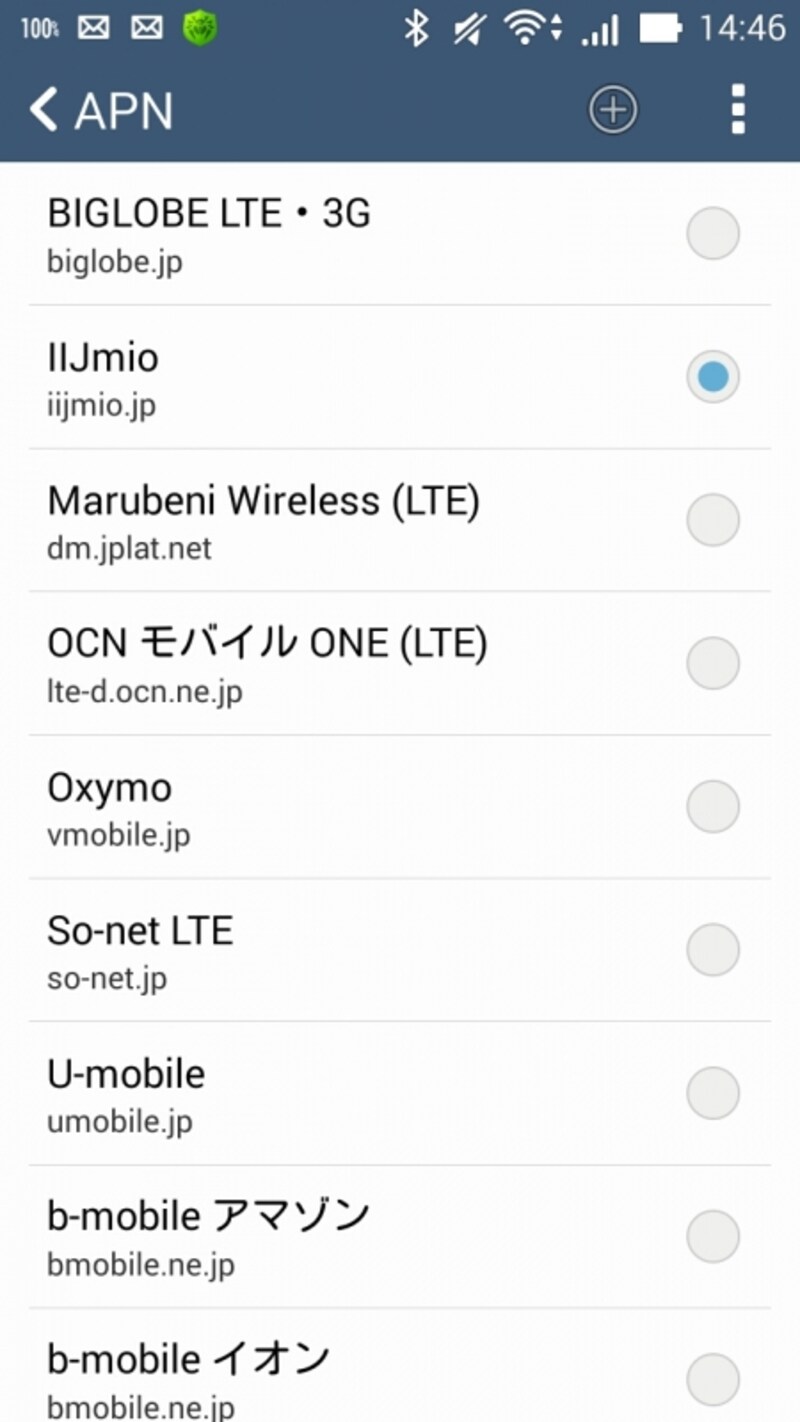800x1422 pixels.
Task: Select b-mobile アマゾン radio button
Action: point(713,1236)
